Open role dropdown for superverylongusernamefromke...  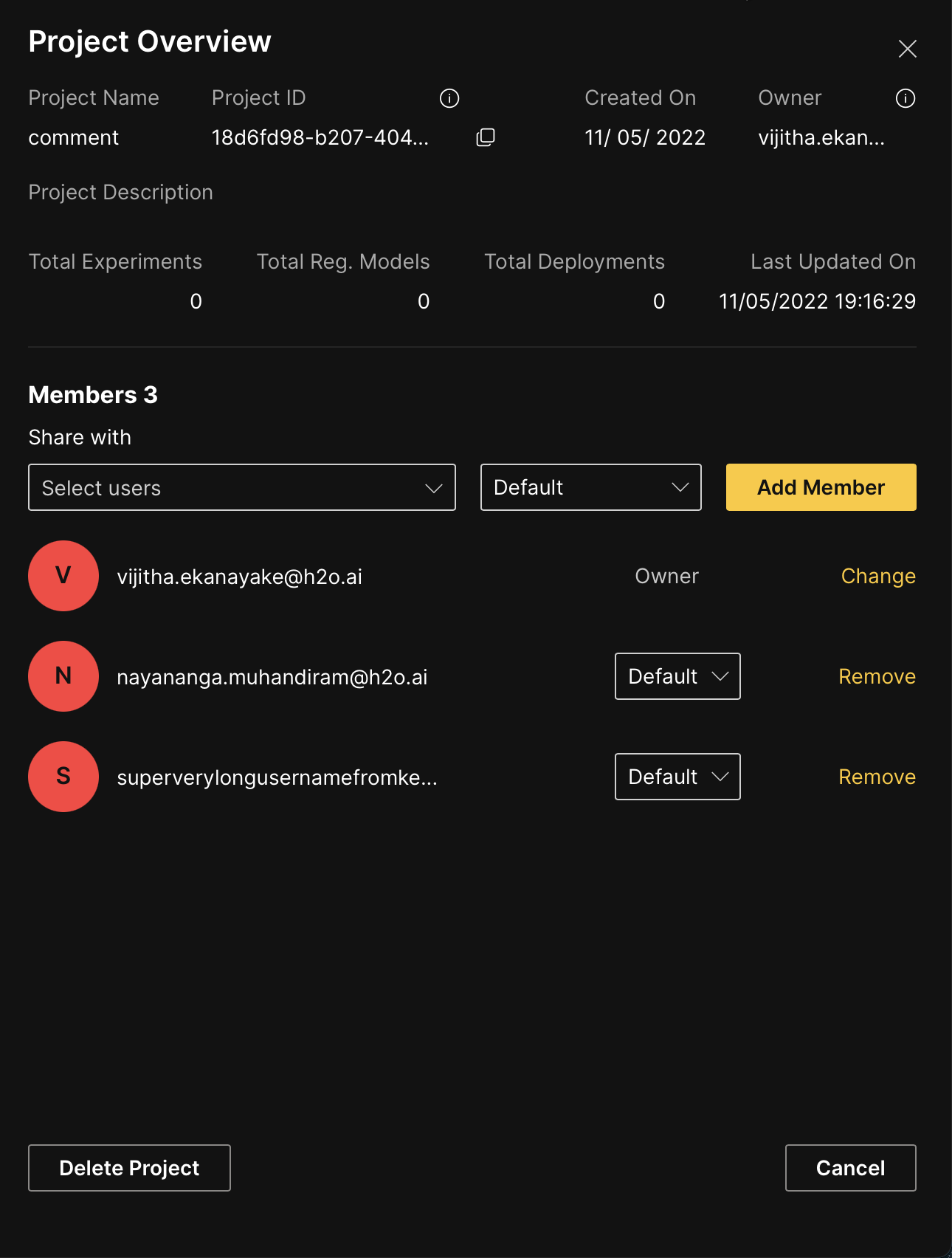(677, 777)
